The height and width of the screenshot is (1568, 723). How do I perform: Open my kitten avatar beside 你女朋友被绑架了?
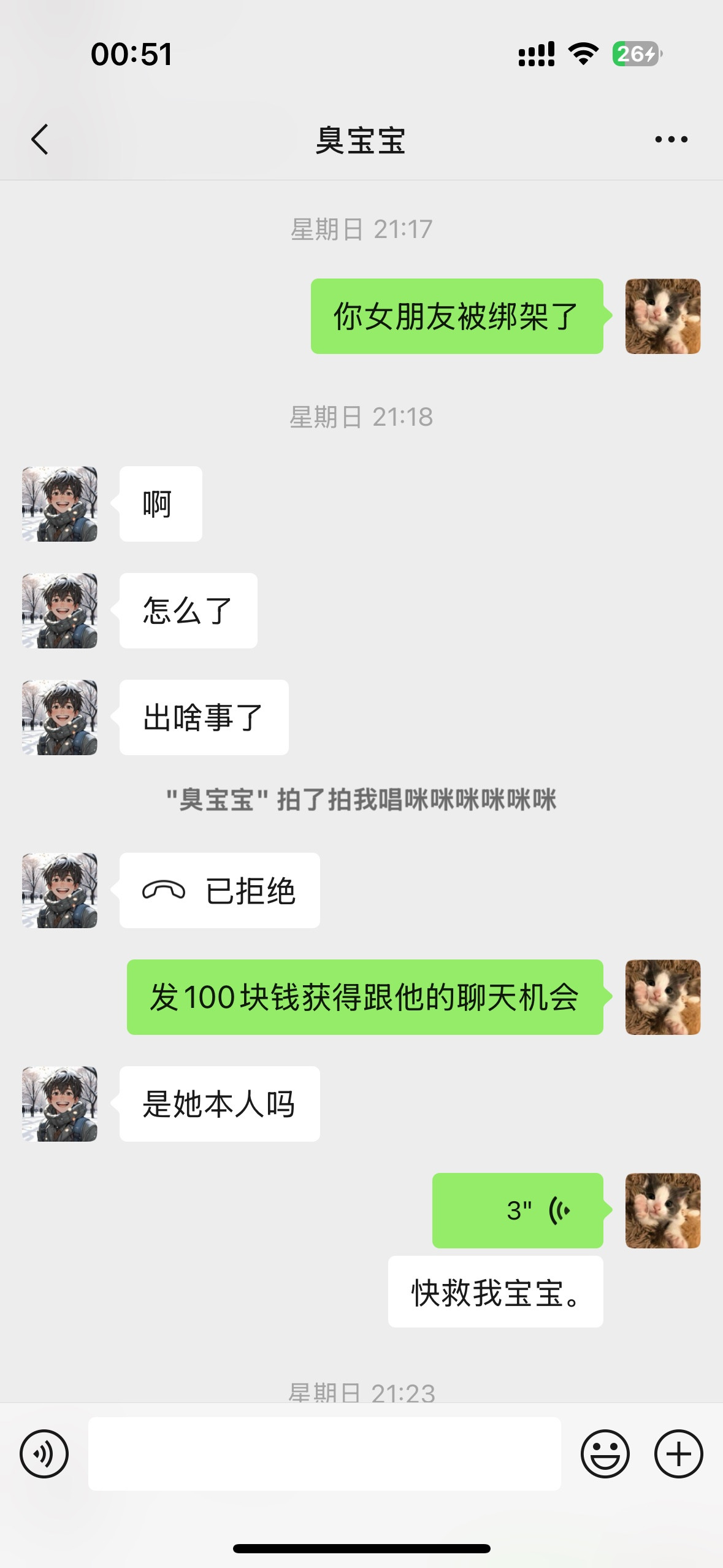pos(662,317)
